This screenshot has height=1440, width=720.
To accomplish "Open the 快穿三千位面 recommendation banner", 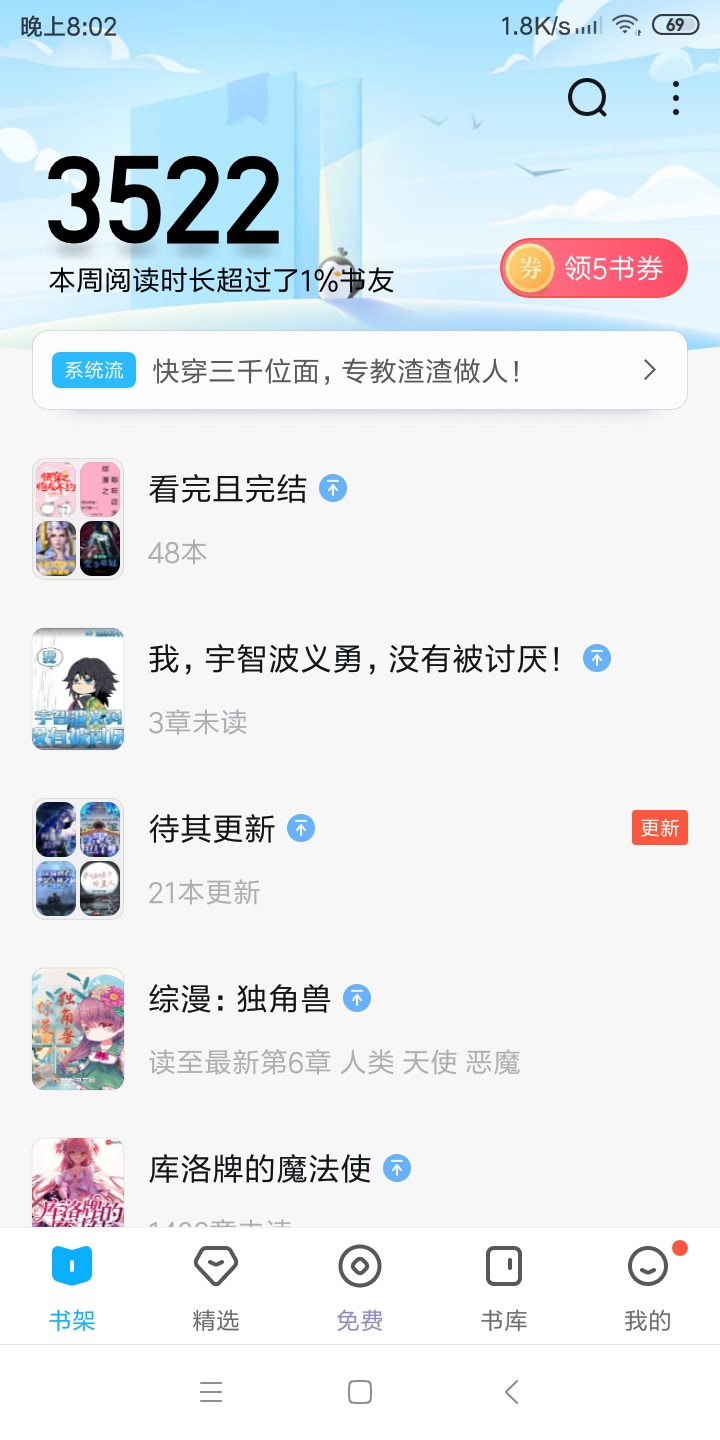I will tap(360, 371).
